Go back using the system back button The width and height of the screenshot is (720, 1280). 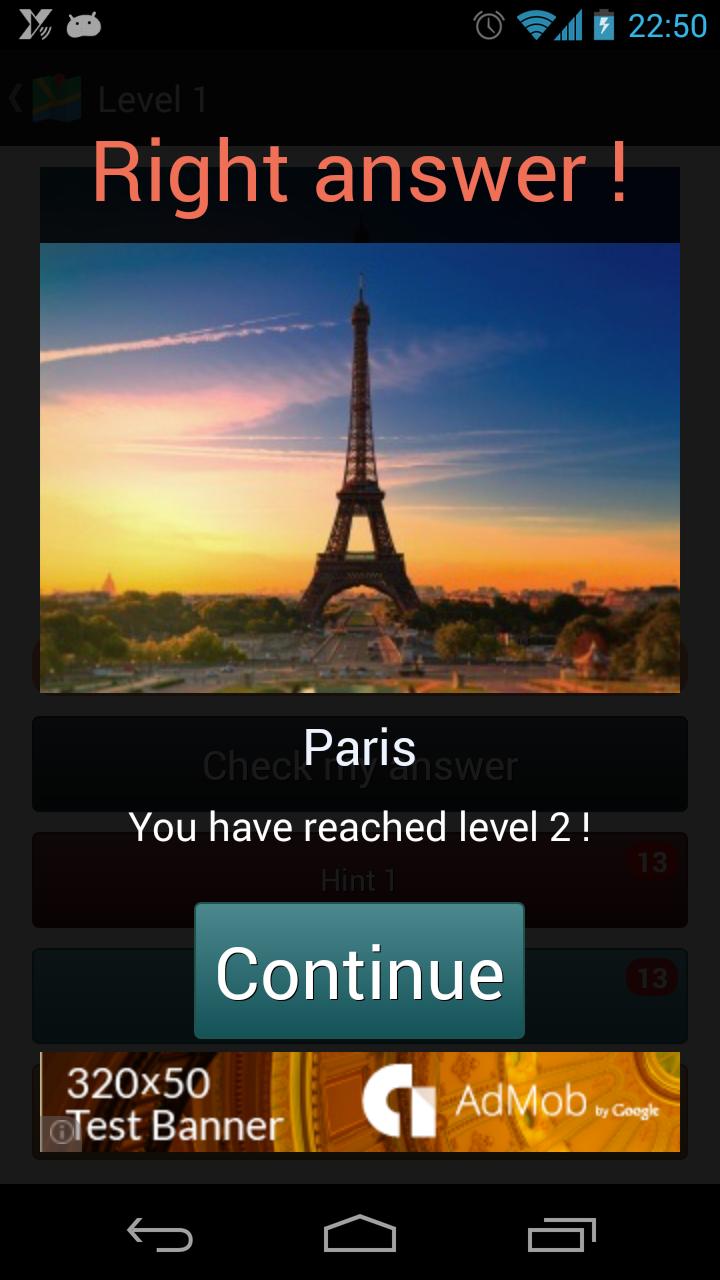click(x=160, y=1234)
